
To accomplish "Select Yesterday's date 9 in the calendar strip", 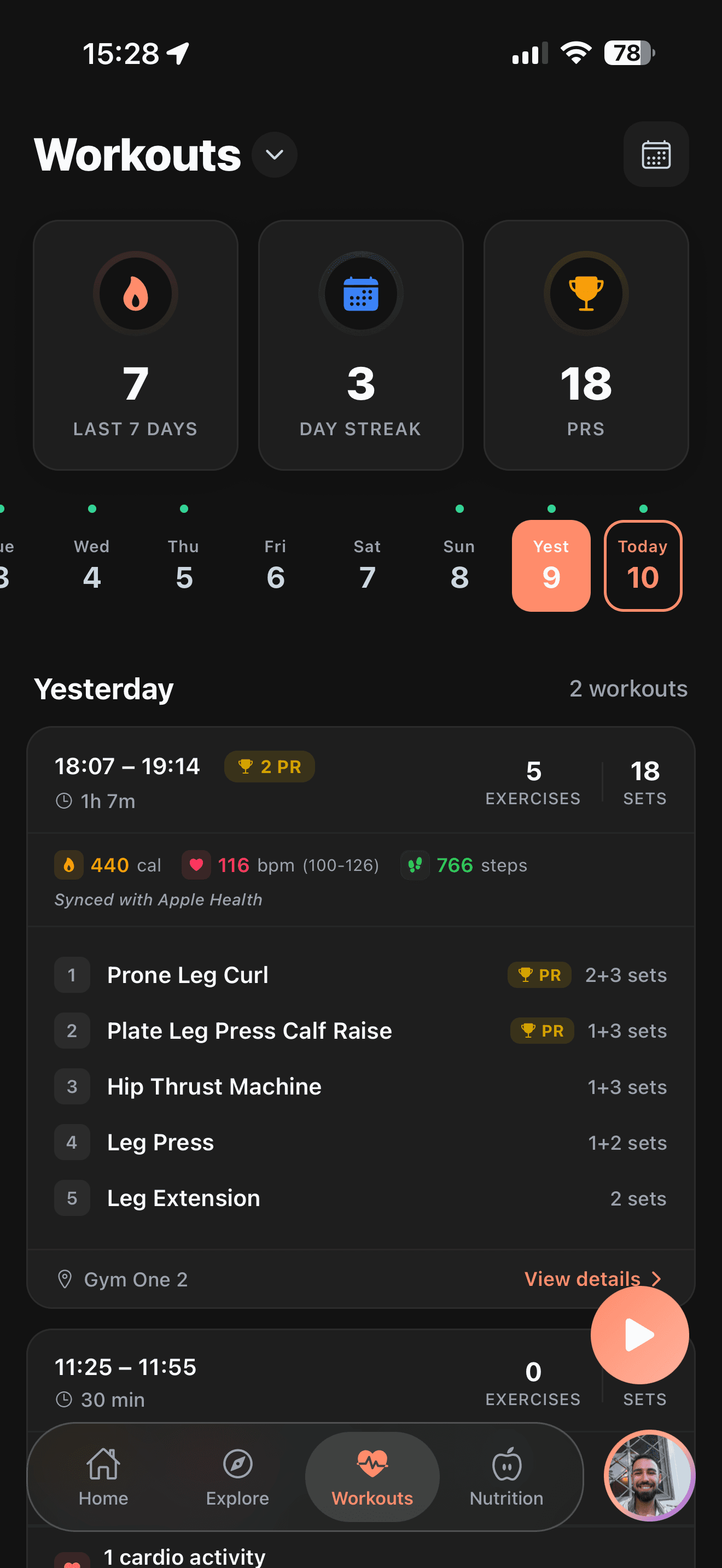I will [x=550, y=565].
